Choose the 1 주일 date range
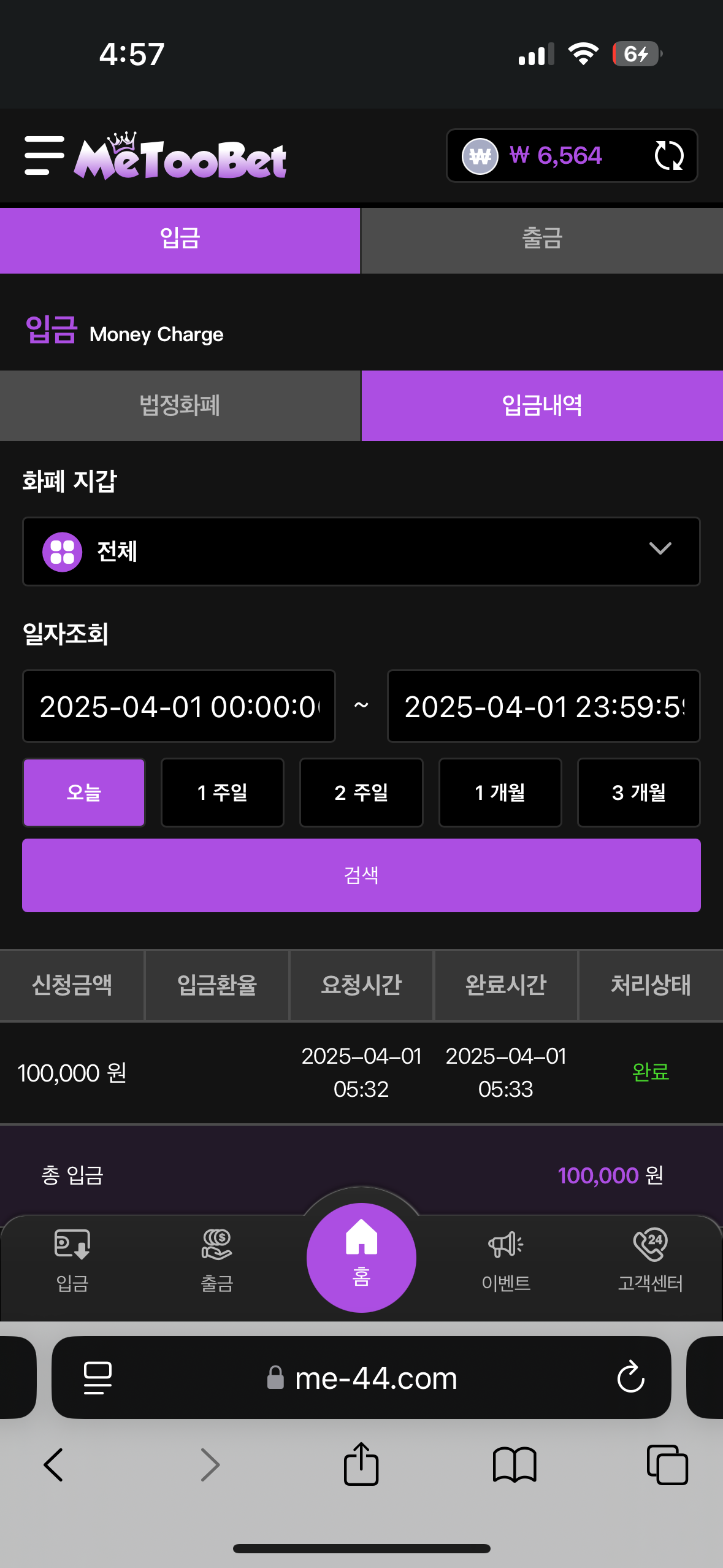 click(223, 793)
